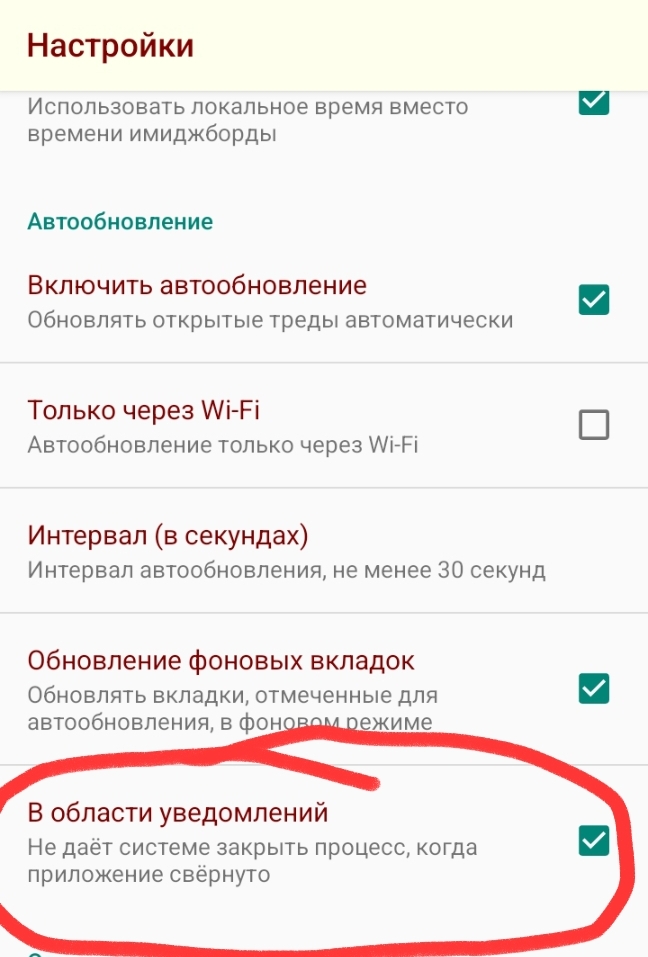Open Интервал (в секундах) setting
The height and width of the screenshot is (957, 648).
tap(324, 551)
